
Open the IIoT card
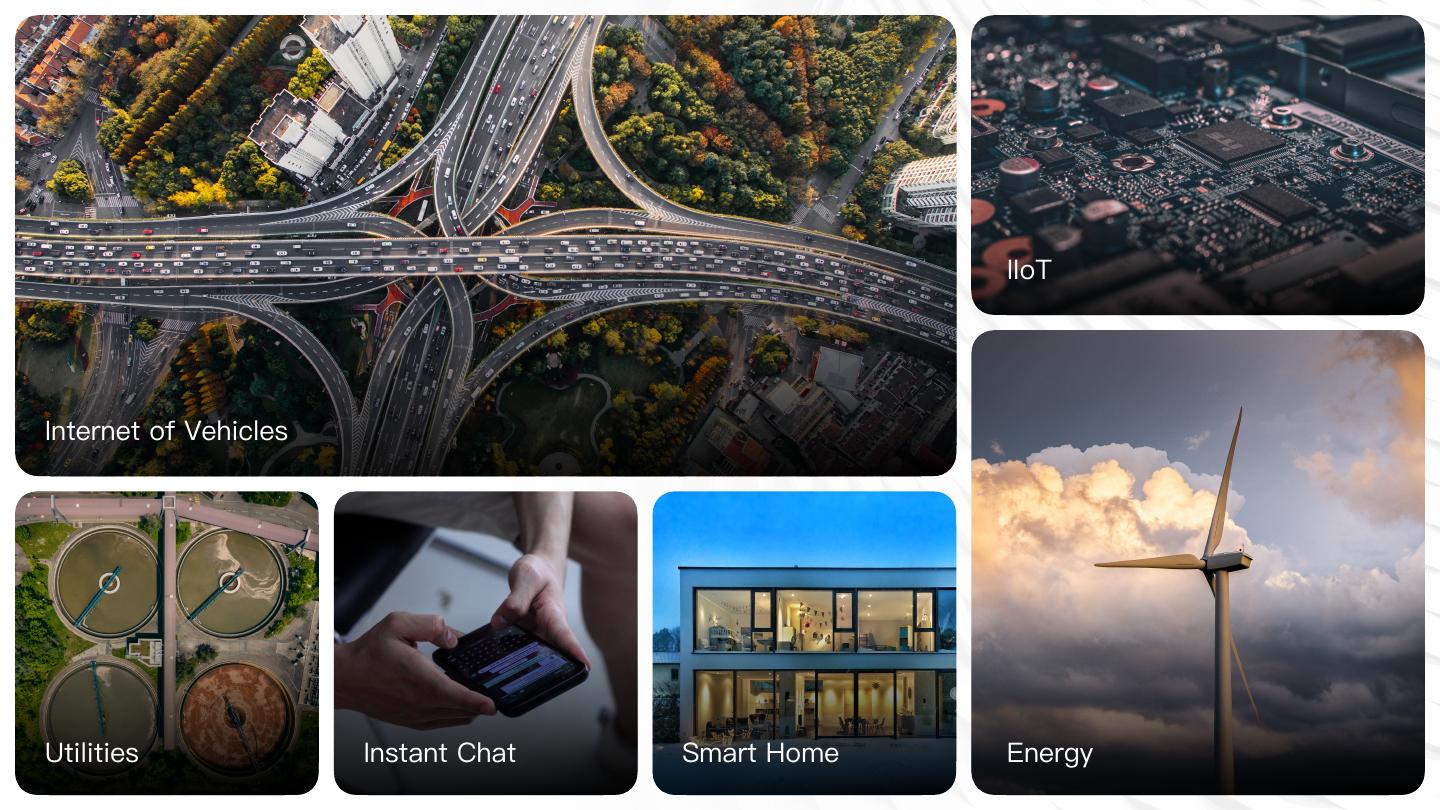click(x=1197, y=165)
